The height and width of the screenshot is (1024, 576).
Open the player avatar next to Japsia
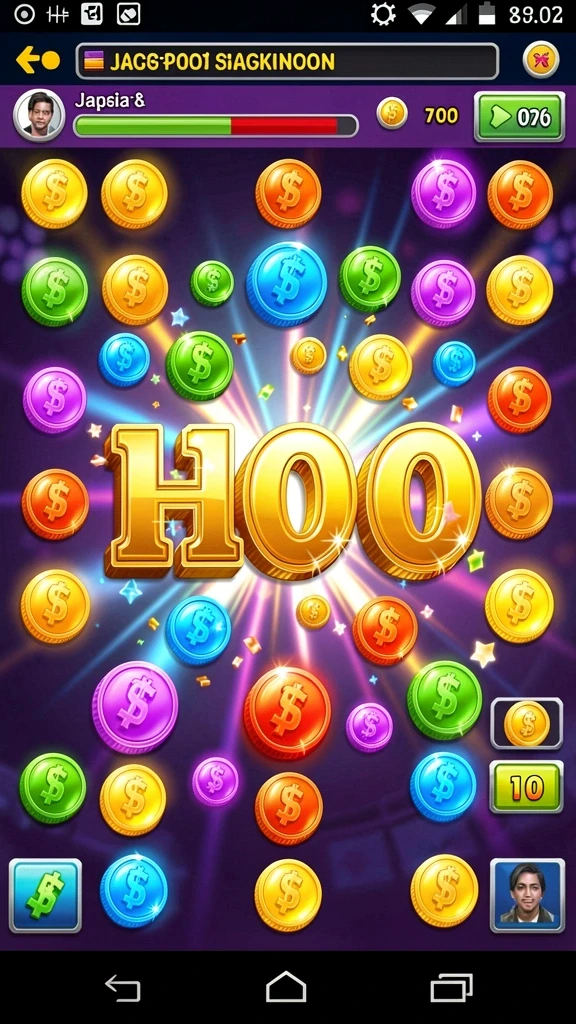[39, 115]
